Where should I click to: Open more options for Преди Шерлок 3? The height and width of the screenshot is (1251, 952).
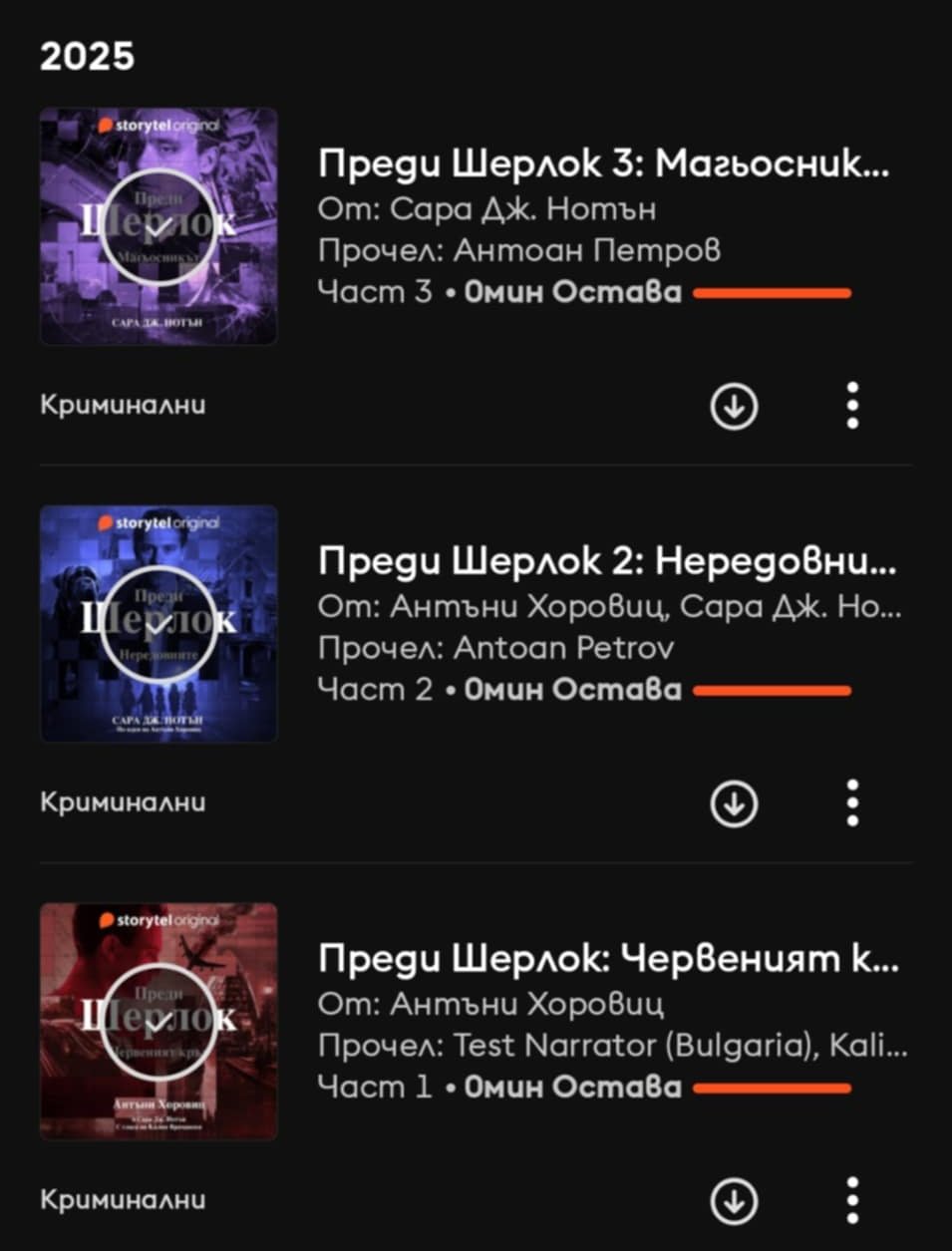852,406
